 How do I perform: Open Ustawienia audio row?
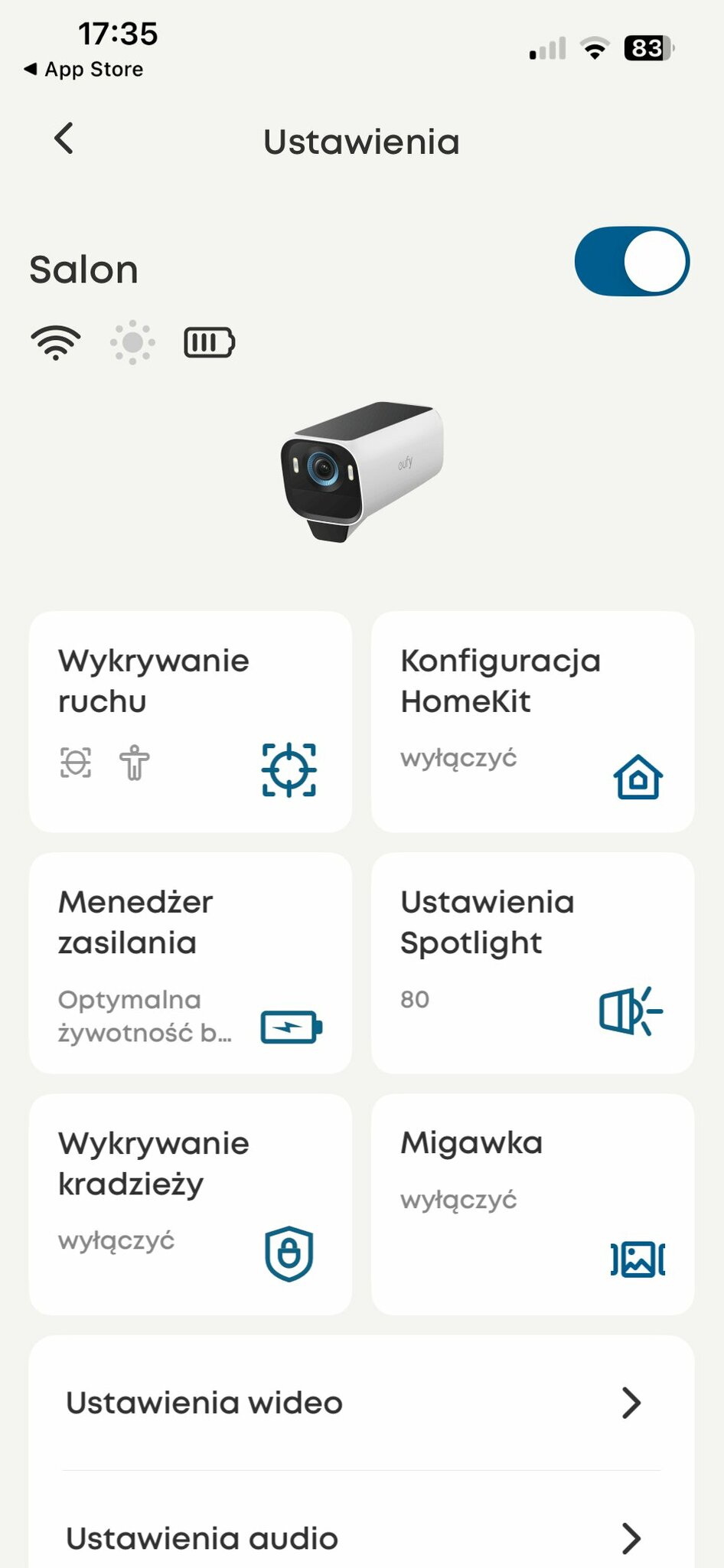tap(361, 1537)
